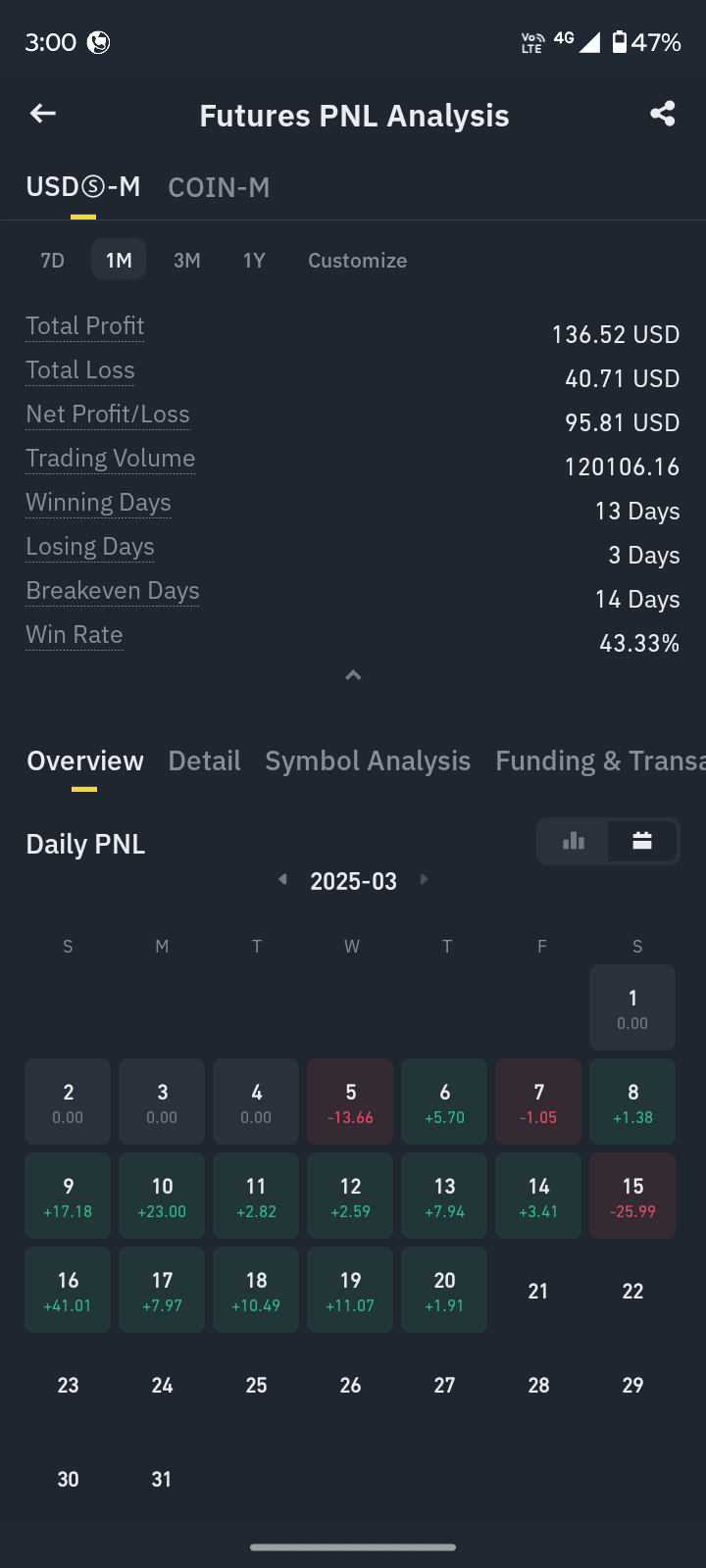
Task: Show the Win Rate explanation
Action: coord(75,635)
